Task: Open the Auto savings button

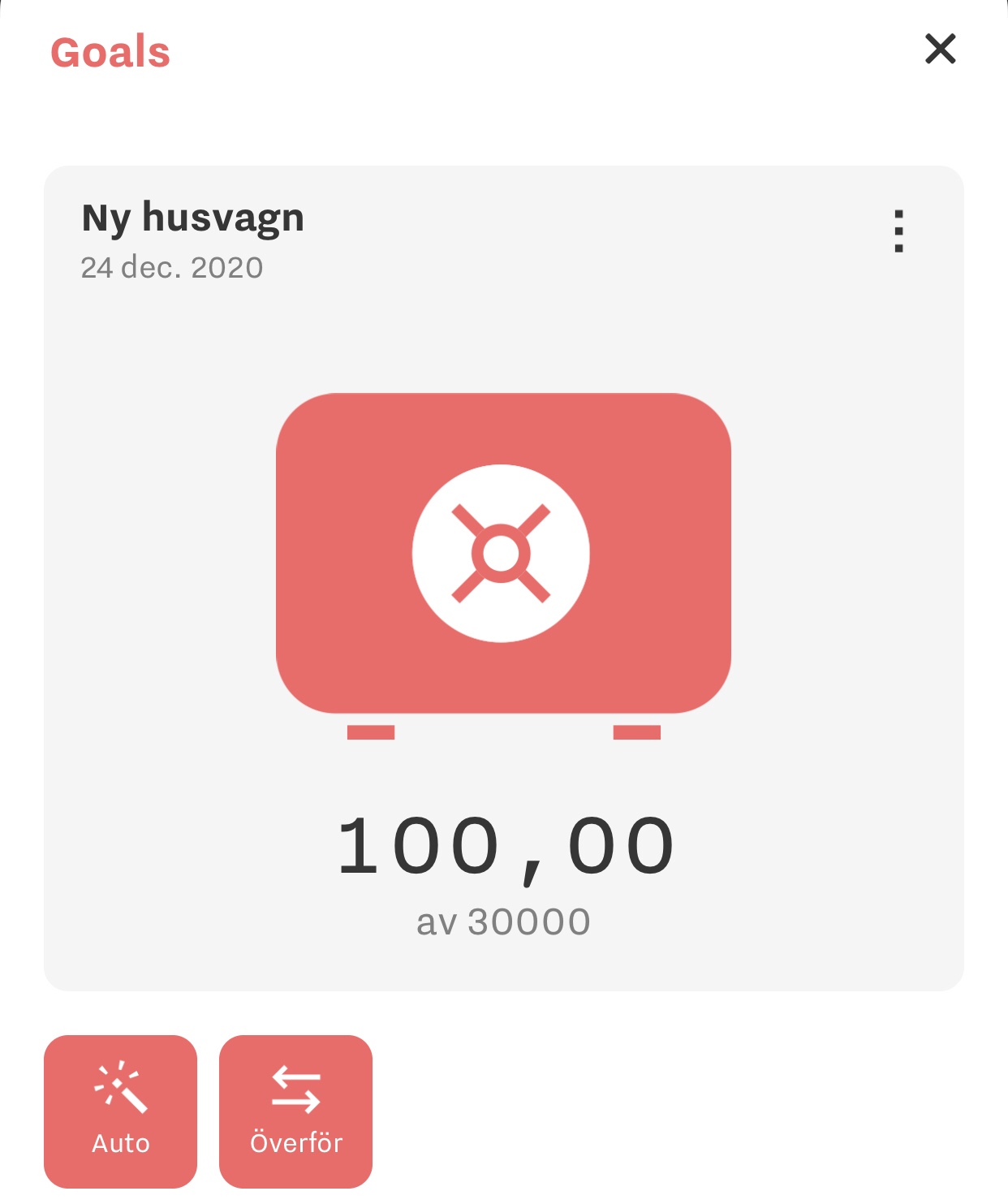Action: 120,1111
